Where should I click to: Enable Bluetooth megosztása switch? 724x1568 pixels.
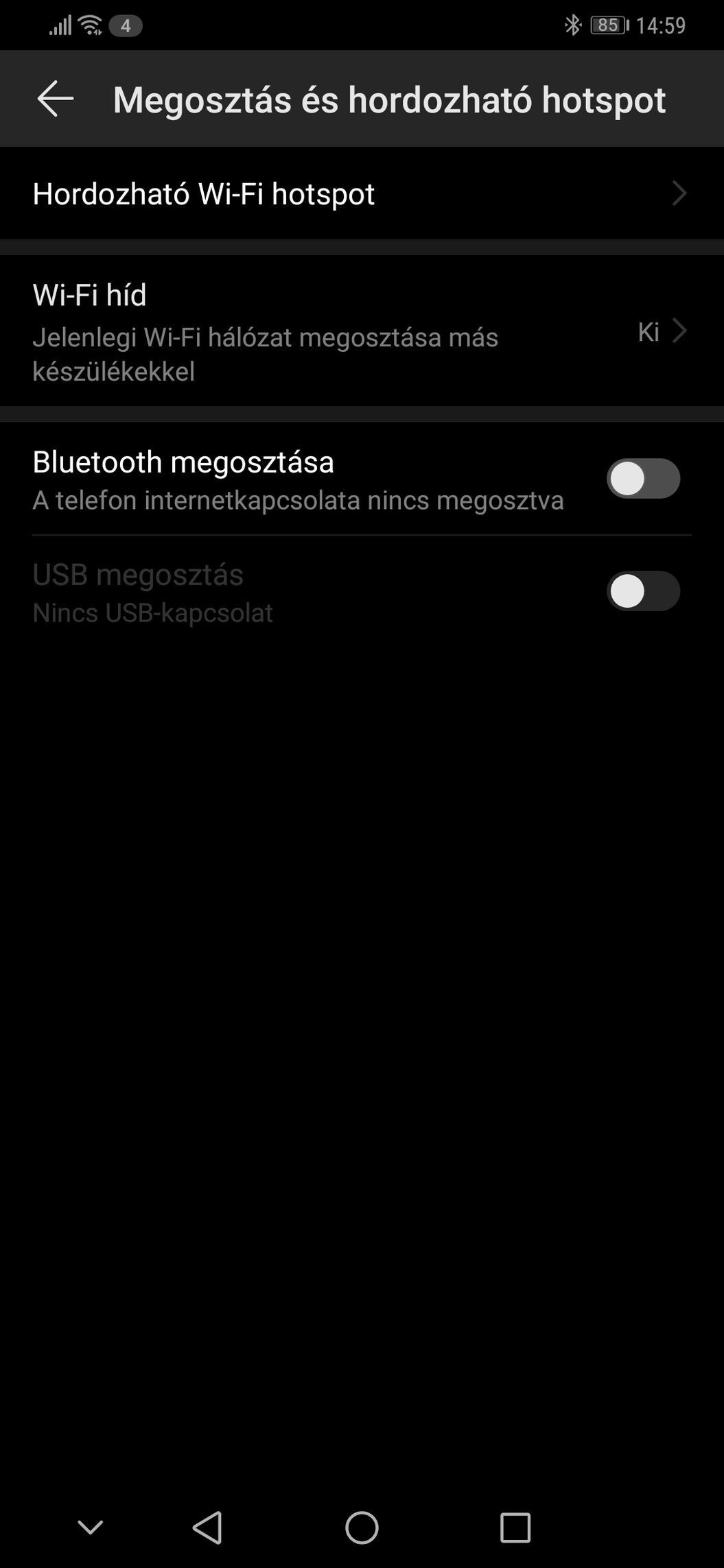(643, 479)
